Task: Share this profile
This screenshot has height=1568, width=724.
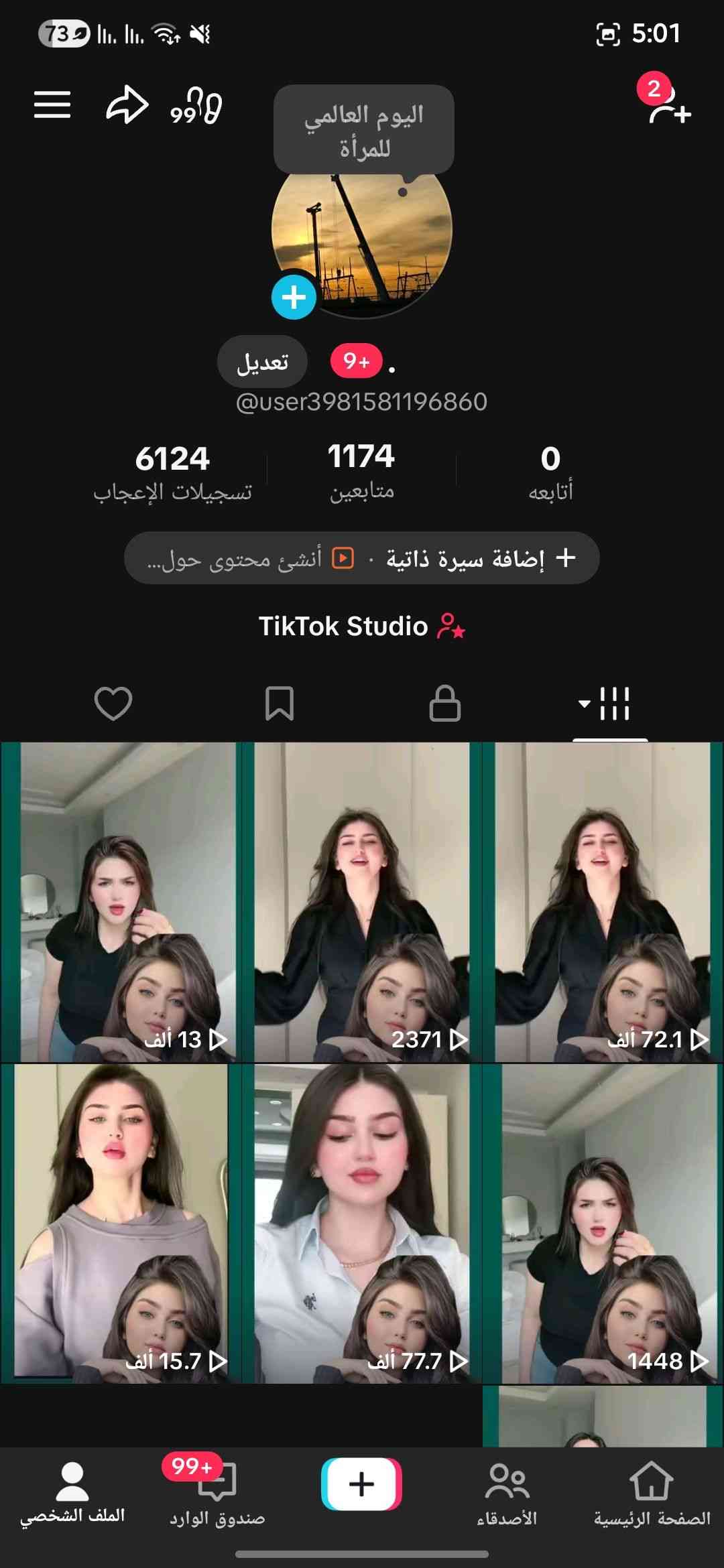Action: pyautogui.click(x=127, y=105)
